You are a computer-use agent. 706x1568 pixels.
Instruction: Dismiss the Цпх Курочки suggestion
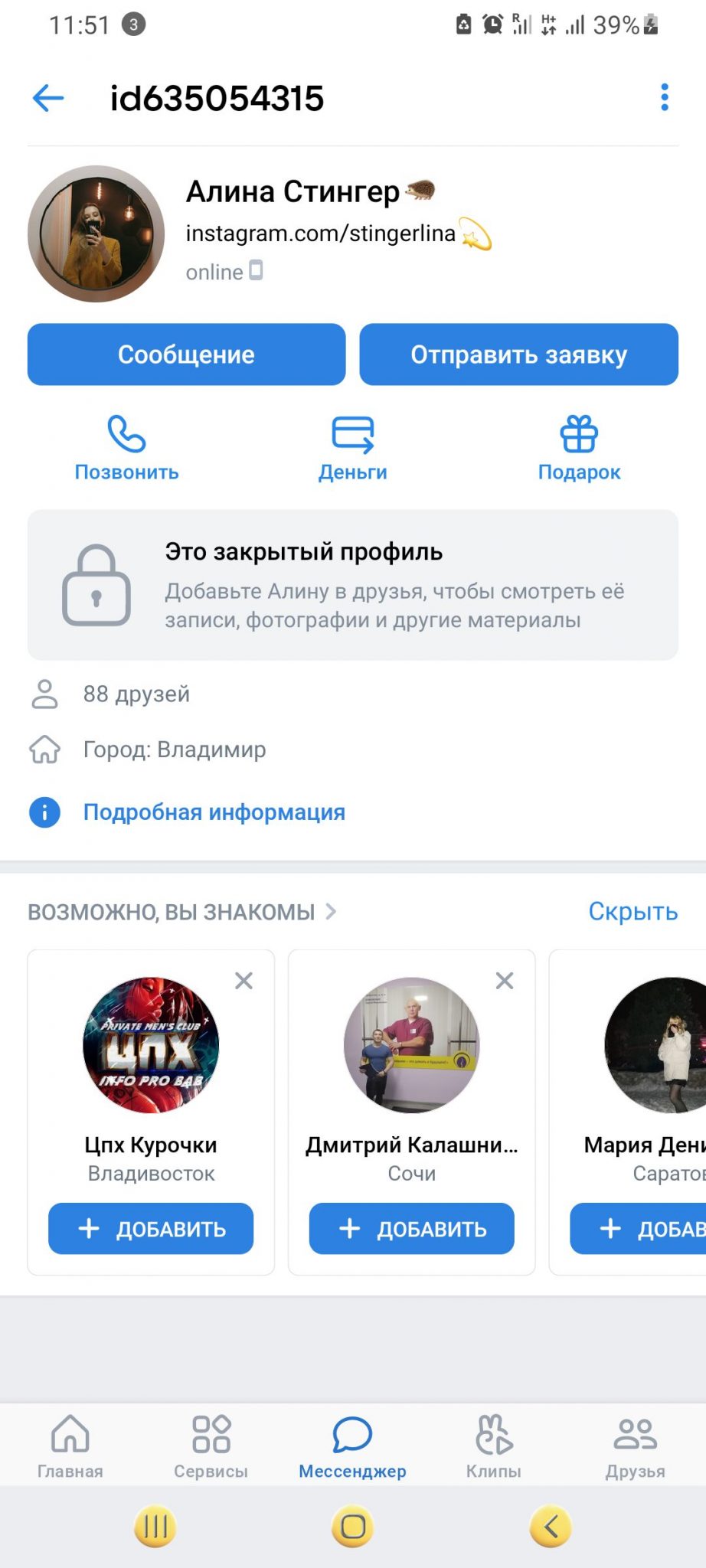pos(244,981)
